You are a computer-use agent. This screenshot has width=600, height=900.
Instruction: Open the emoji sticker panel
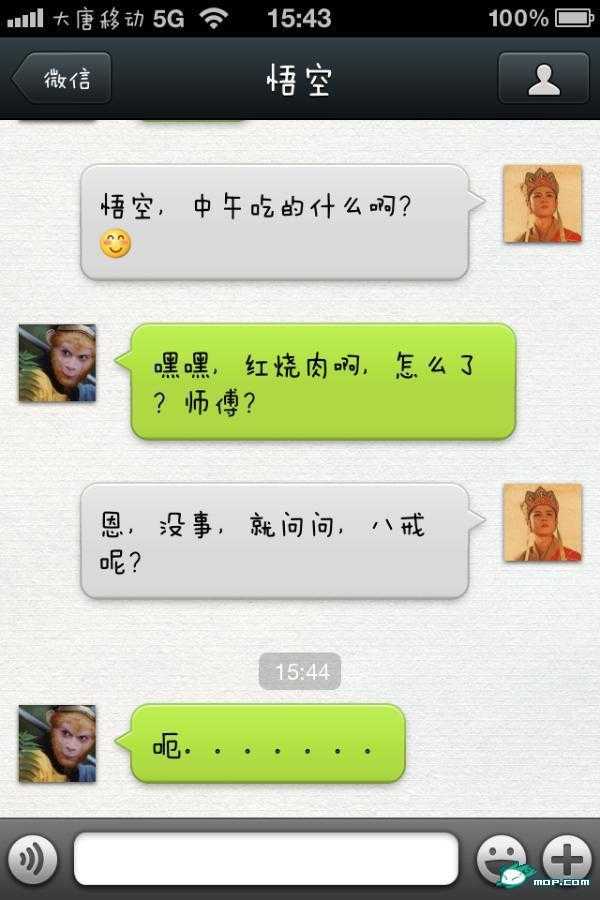point(501,858)
